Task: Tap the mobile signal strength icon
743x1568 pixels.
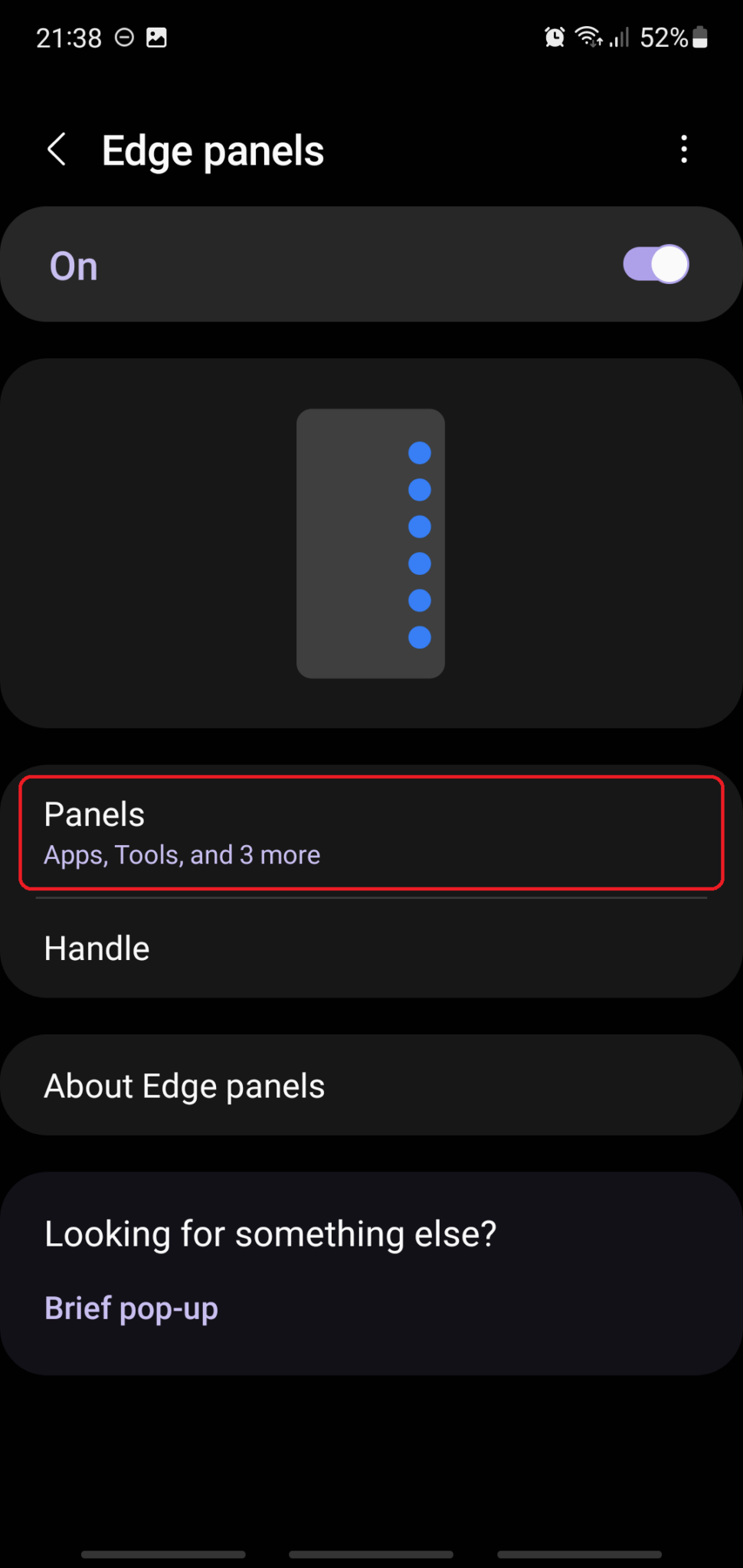Action: (x=617, y=37)
